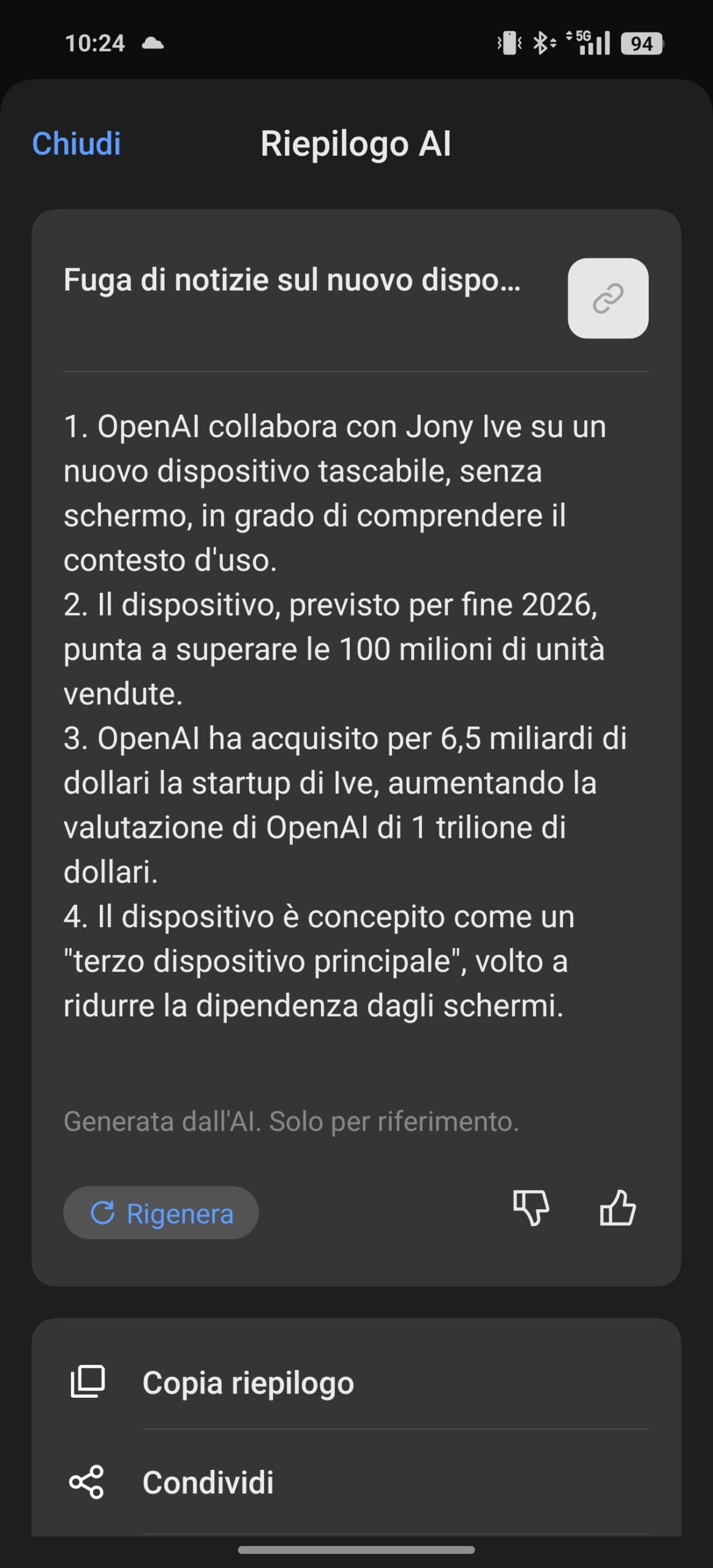This screenshot has width=713, height=1568.
Task: Select Copia riepilogo
Action: tap(356, 1382)
